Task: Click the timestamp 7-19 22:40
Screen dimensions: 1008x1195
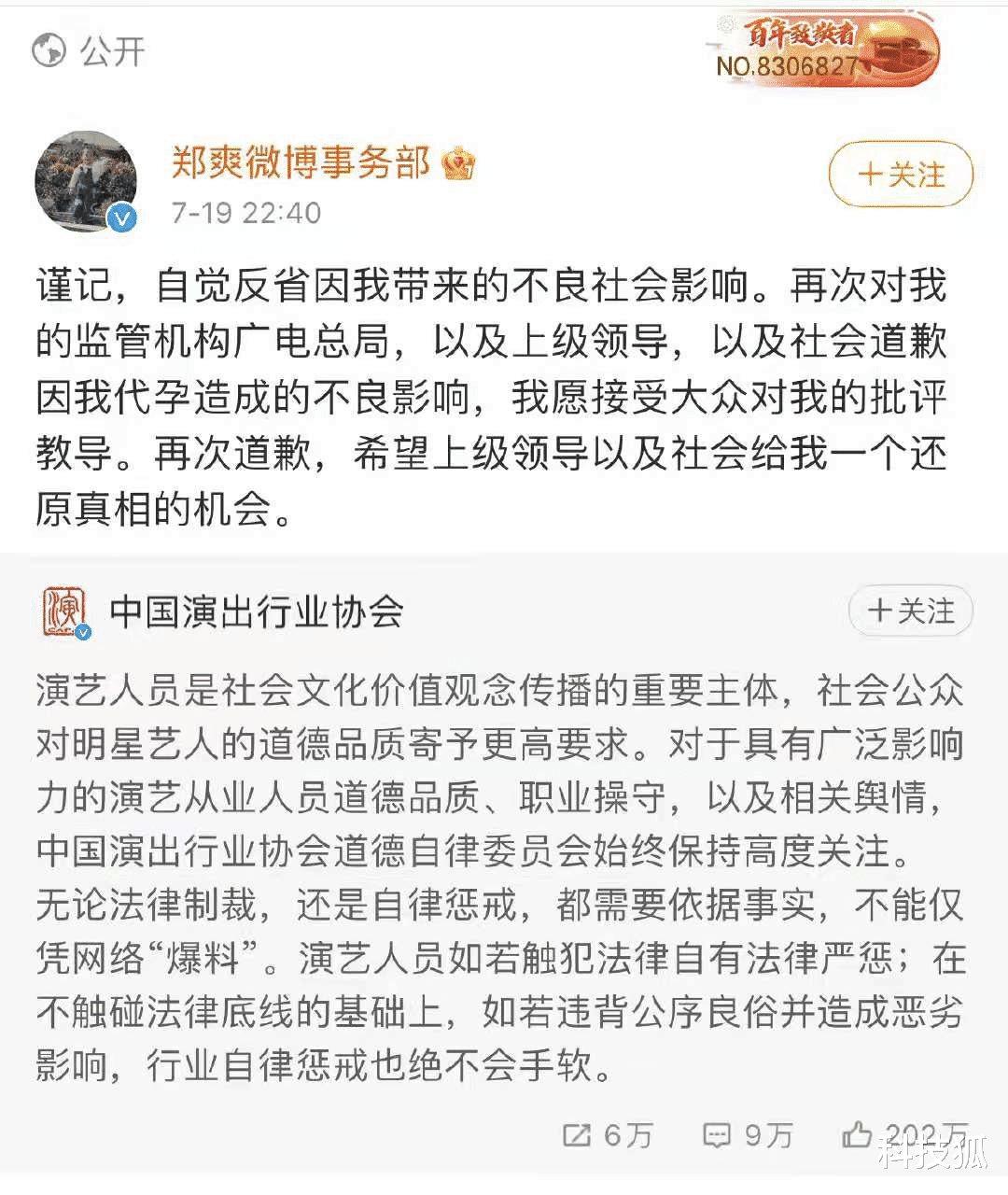Action: (244, 212)
